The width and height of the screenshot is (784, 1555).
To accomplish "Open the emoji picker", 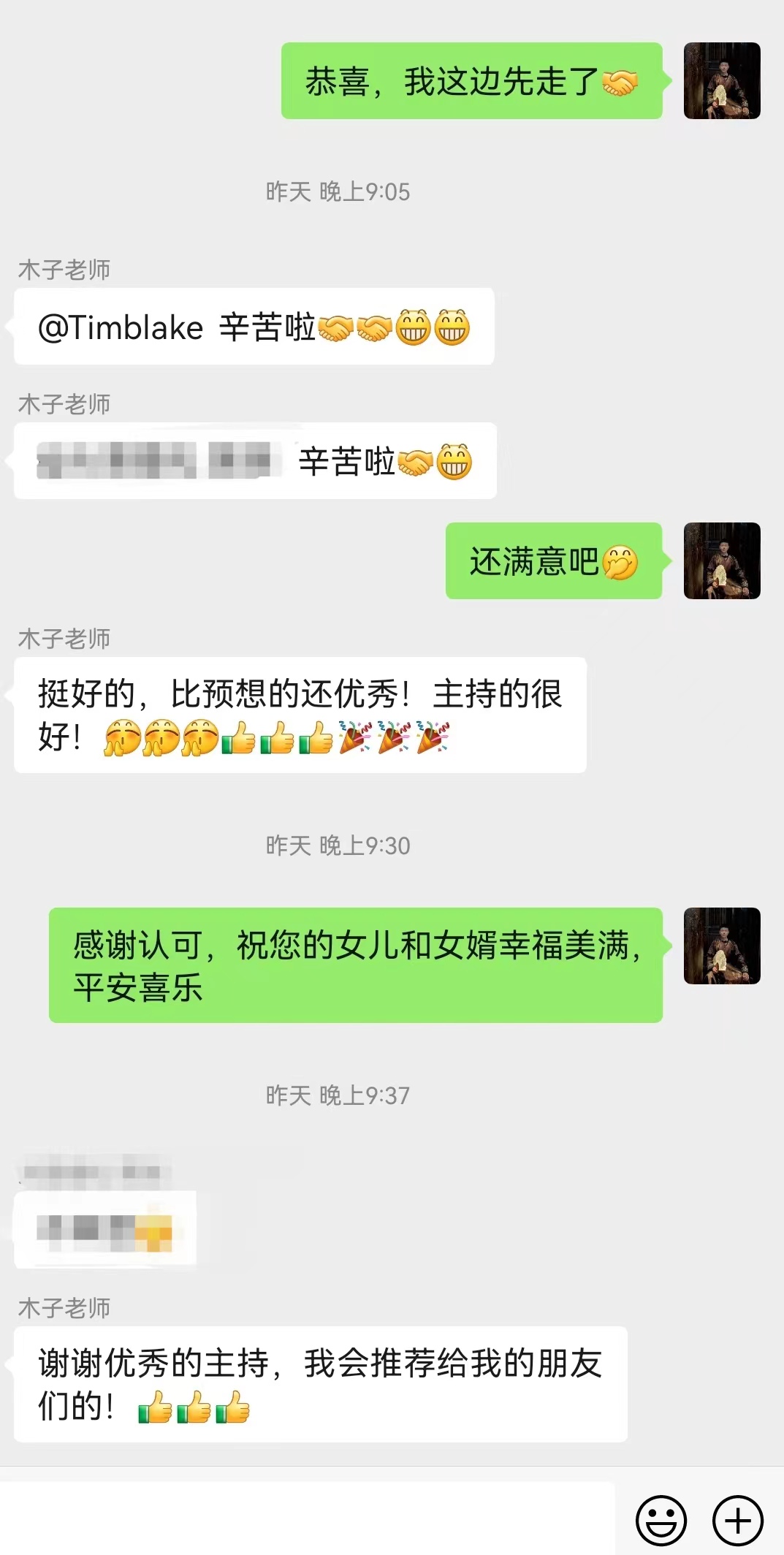I will [661, 1521].
